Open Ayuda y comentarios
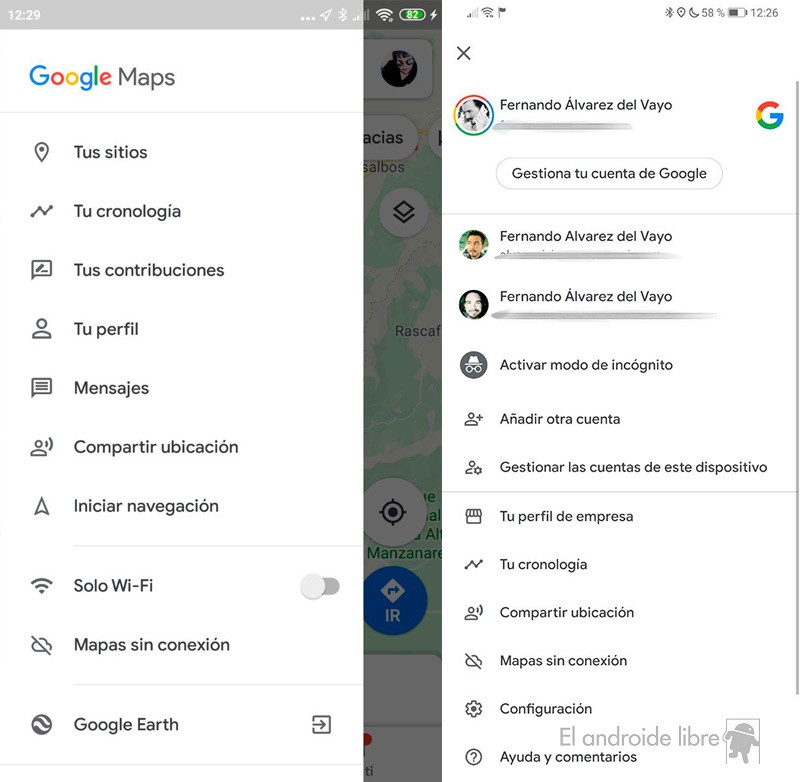 pos(567,757)
